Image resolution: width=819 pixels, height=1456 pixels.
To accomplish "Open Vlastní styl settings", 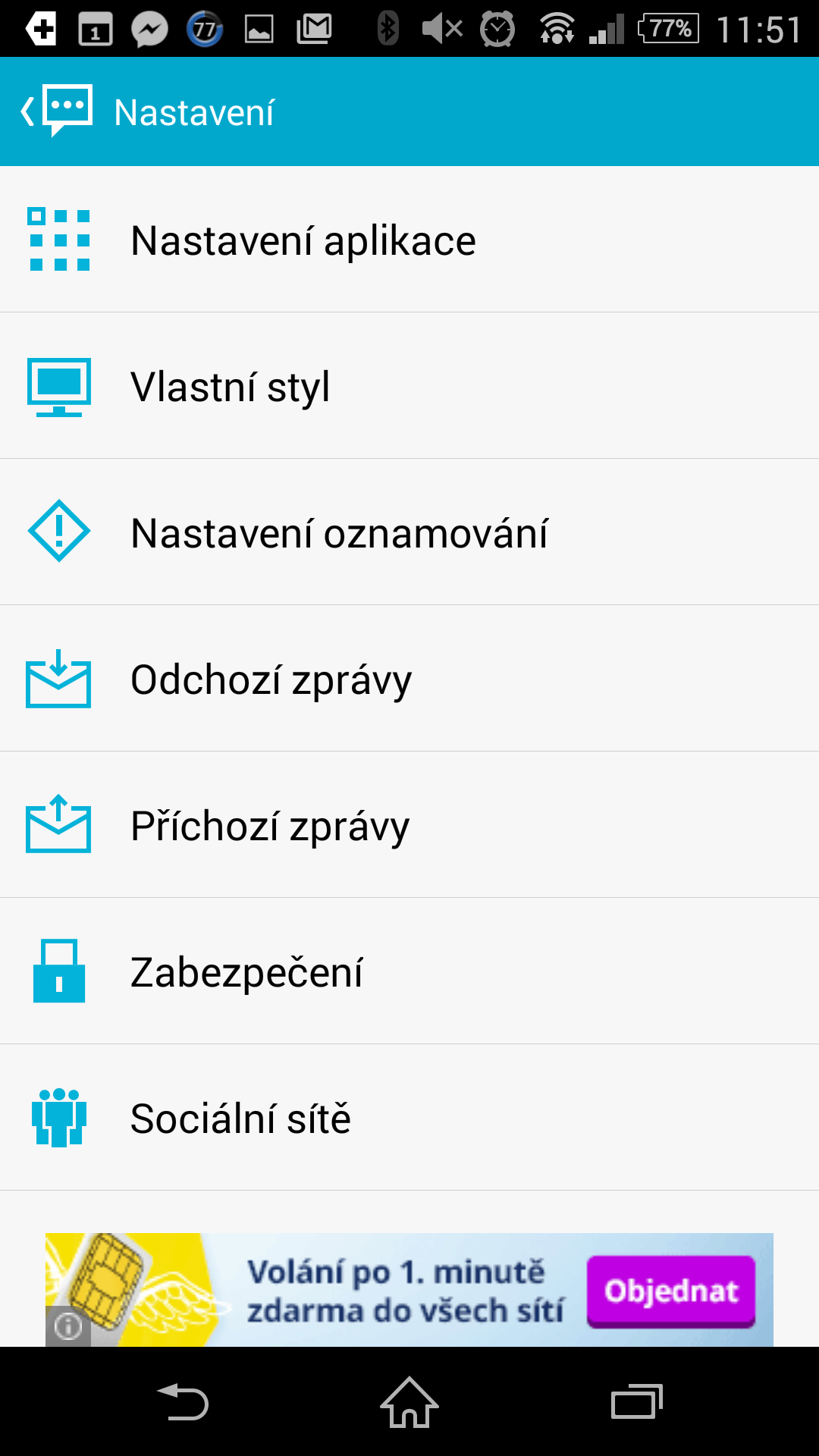I will pos(409,386).
